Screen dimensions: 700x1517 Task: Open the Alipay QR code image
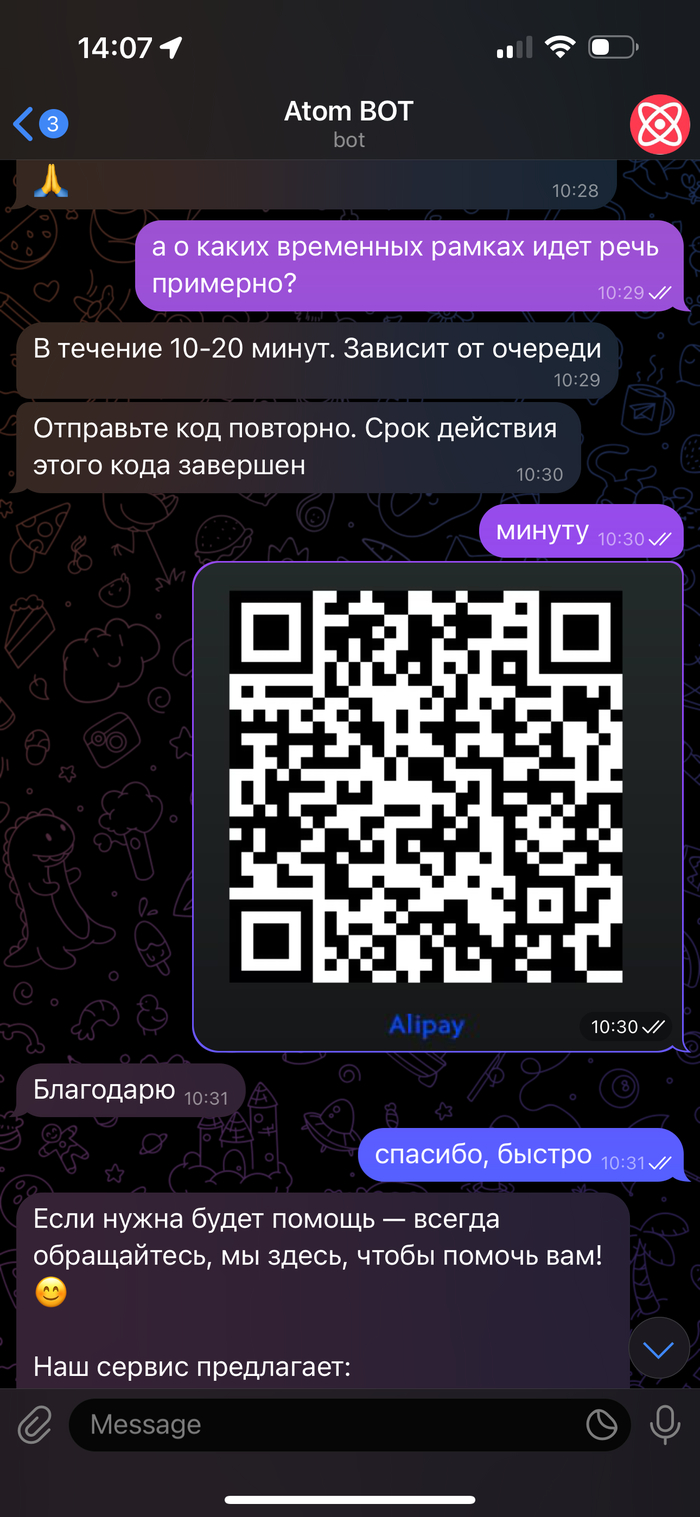[425, 785]
